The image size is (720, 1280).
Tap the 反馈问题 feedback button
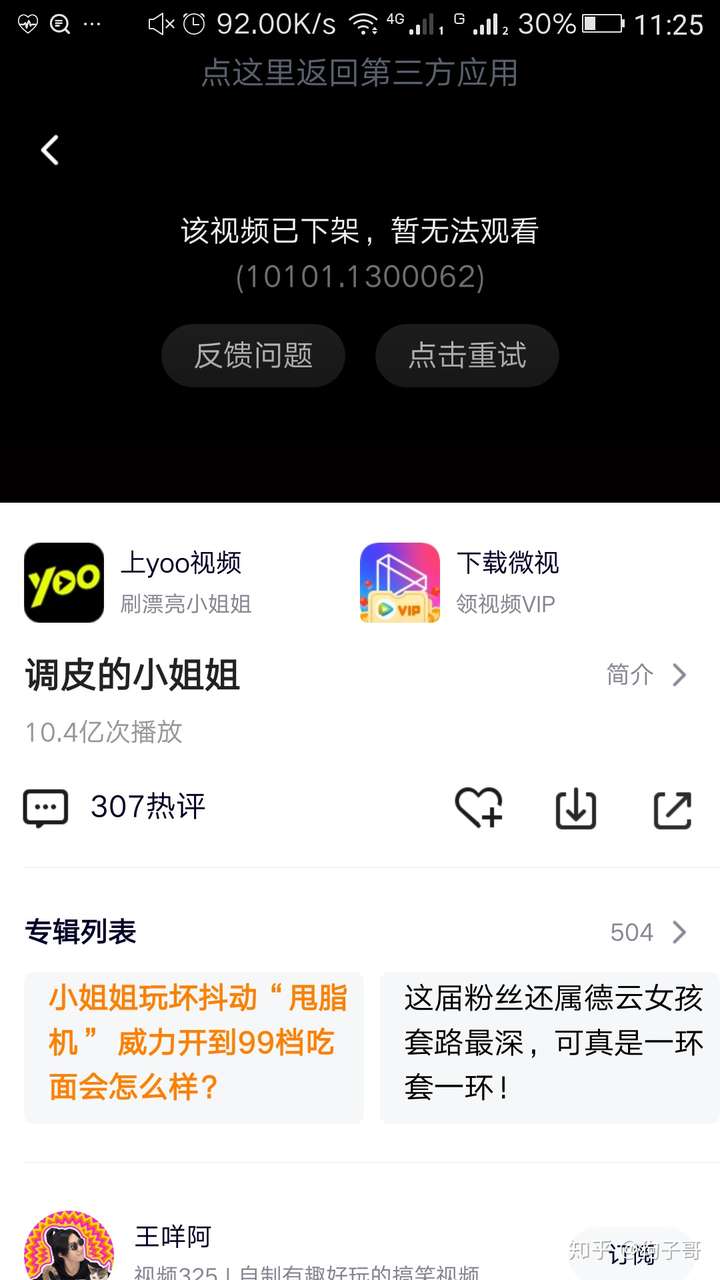253,355
